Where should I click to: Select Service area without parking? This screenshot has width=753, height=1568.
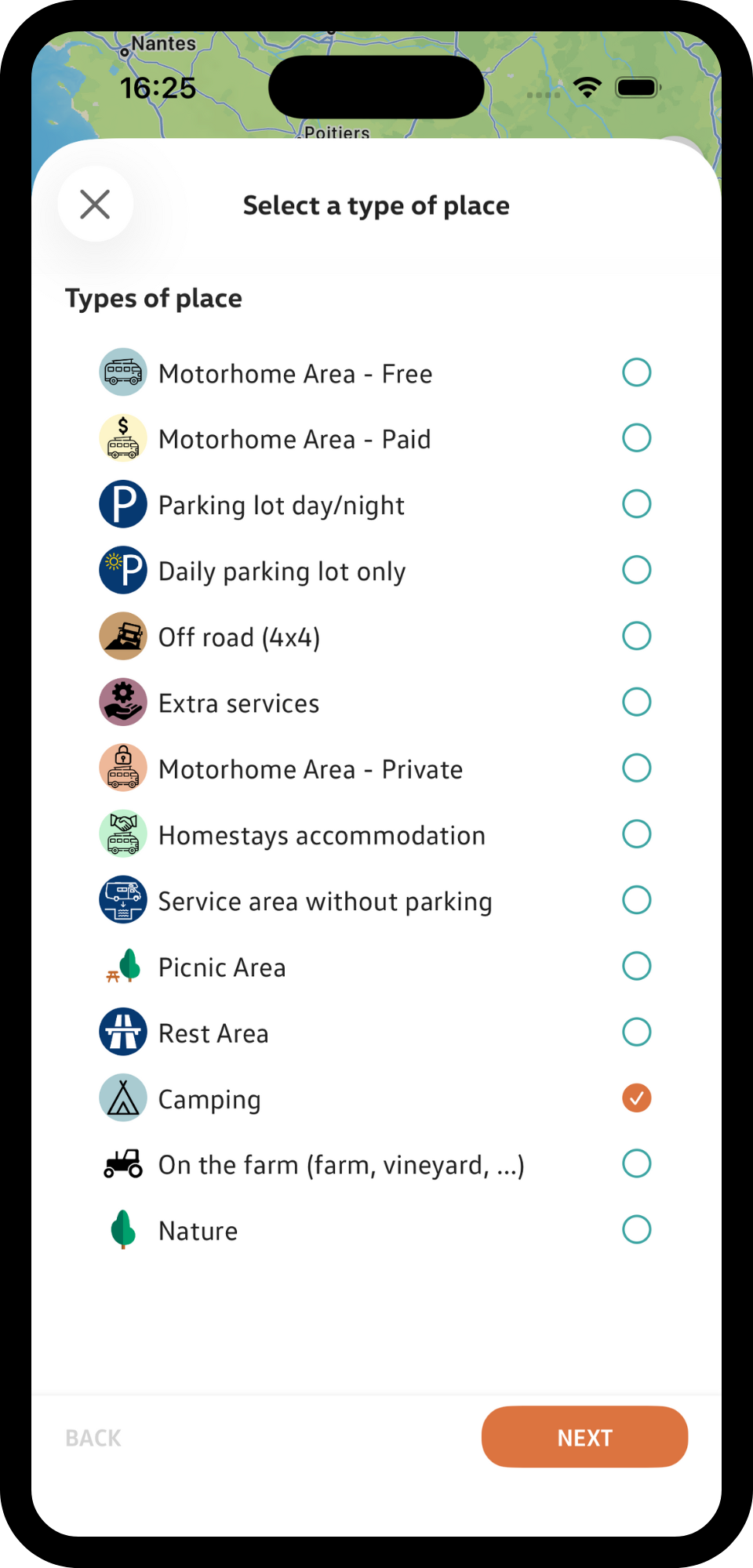click(636, 901)
